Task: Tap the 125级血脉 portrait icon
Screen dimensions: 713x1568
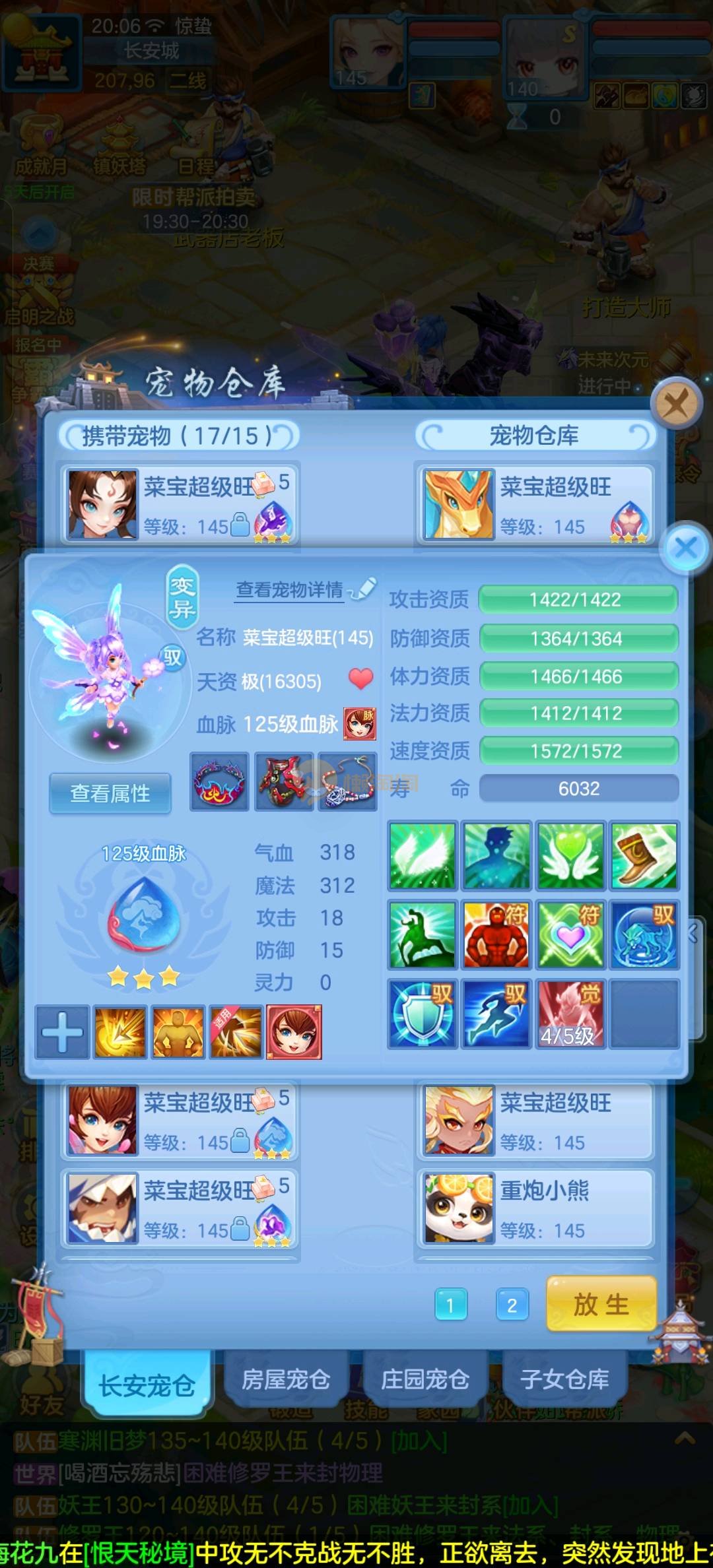Action: click(360, 724)
